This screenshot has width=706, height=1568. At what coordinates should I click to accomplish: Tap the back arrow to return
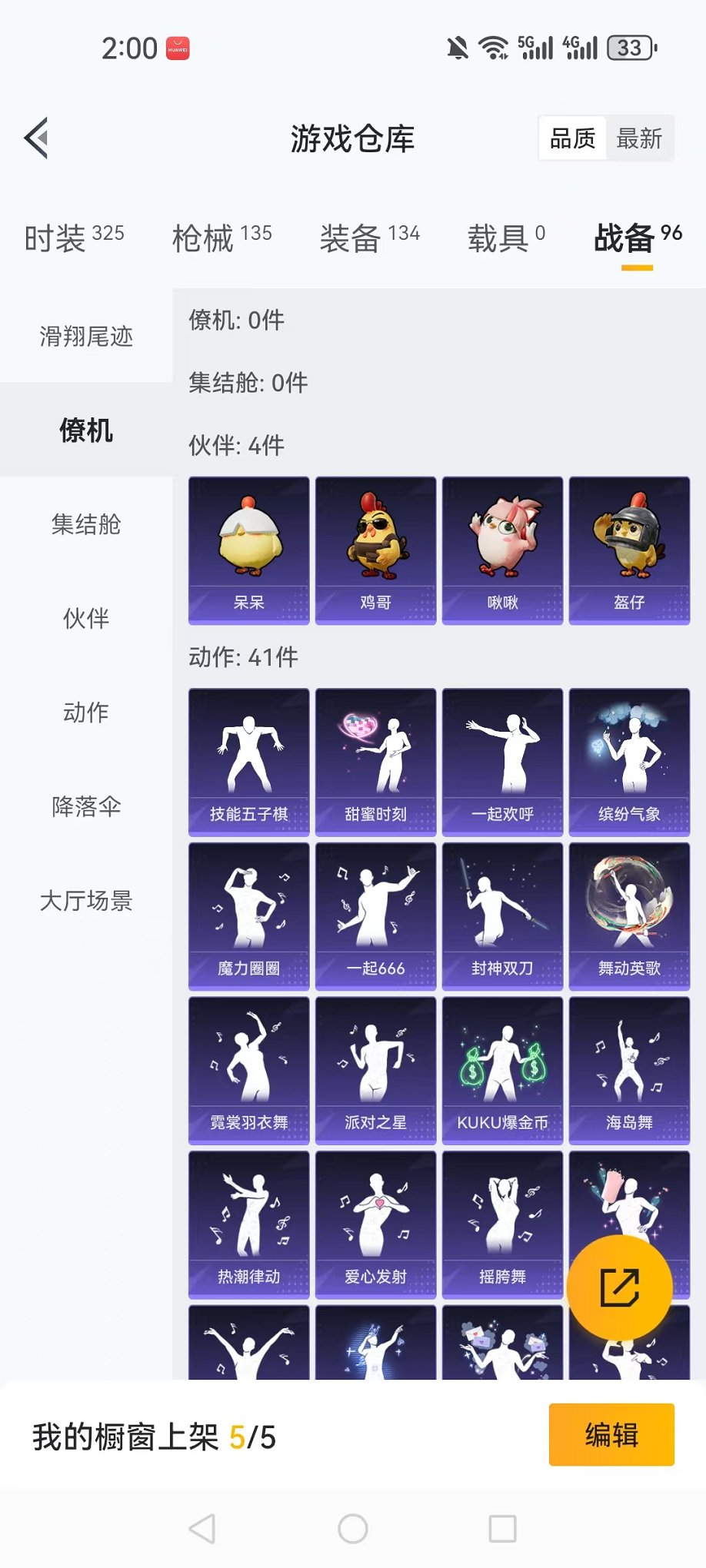(x=35, y=138)
